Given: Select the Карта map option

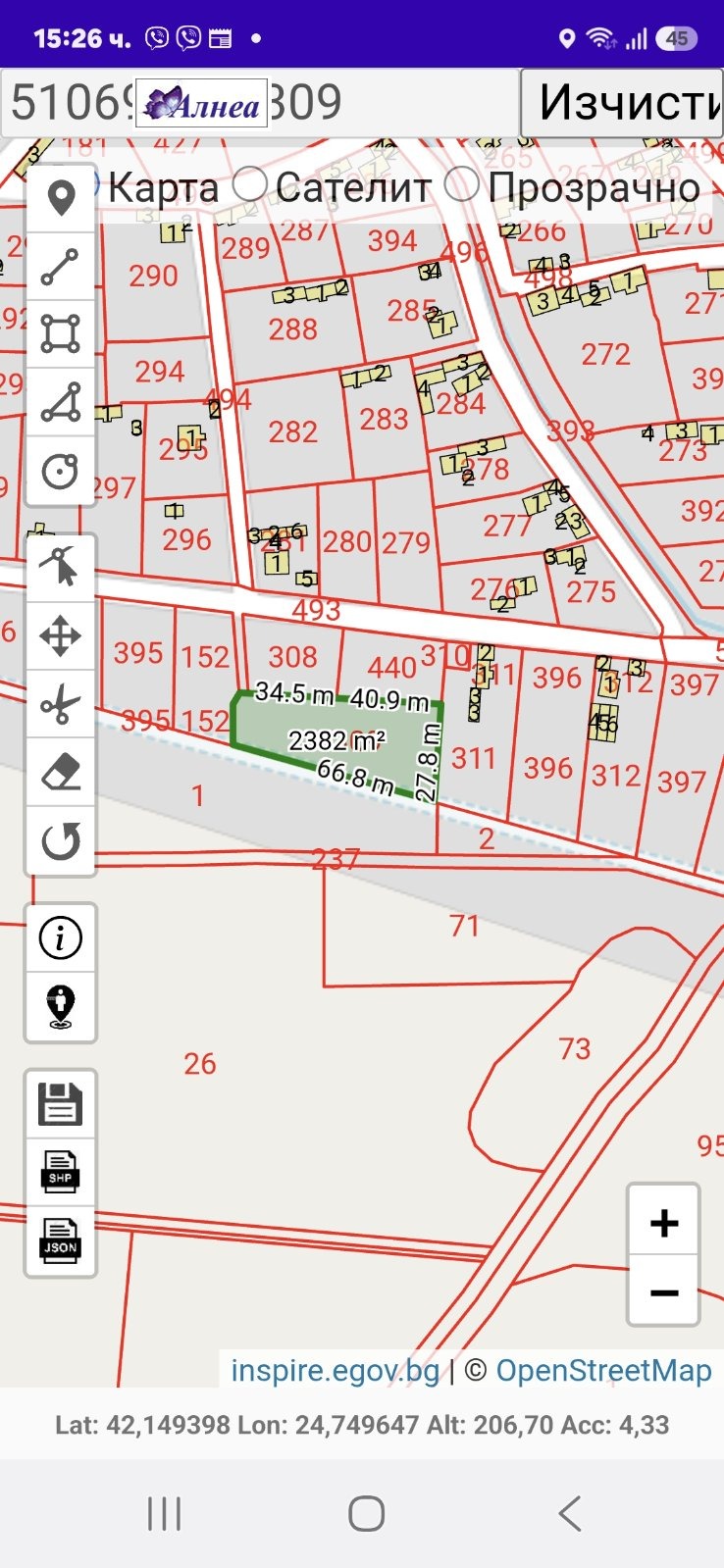Looking at the screenshot, I should pyautogui.click(x=152, y=186).
